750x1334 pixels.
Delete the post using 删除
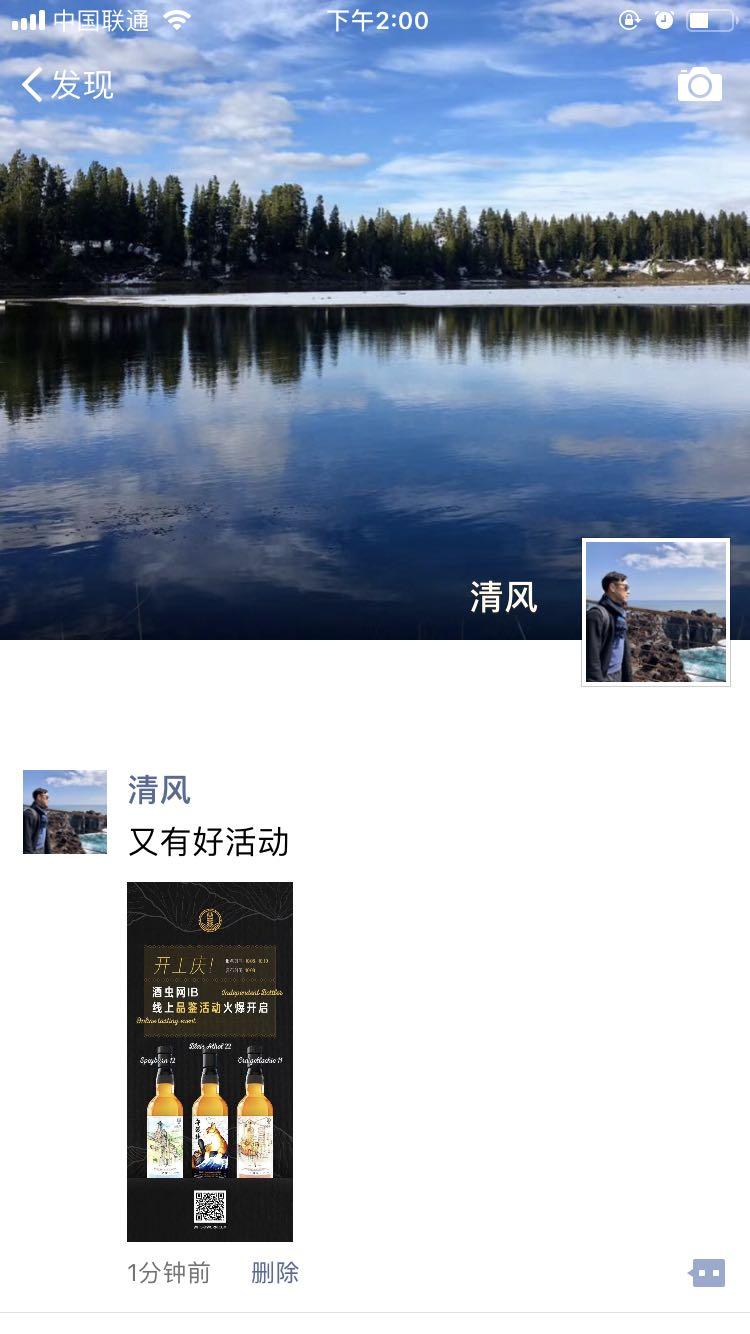(x=274, y=1272)
